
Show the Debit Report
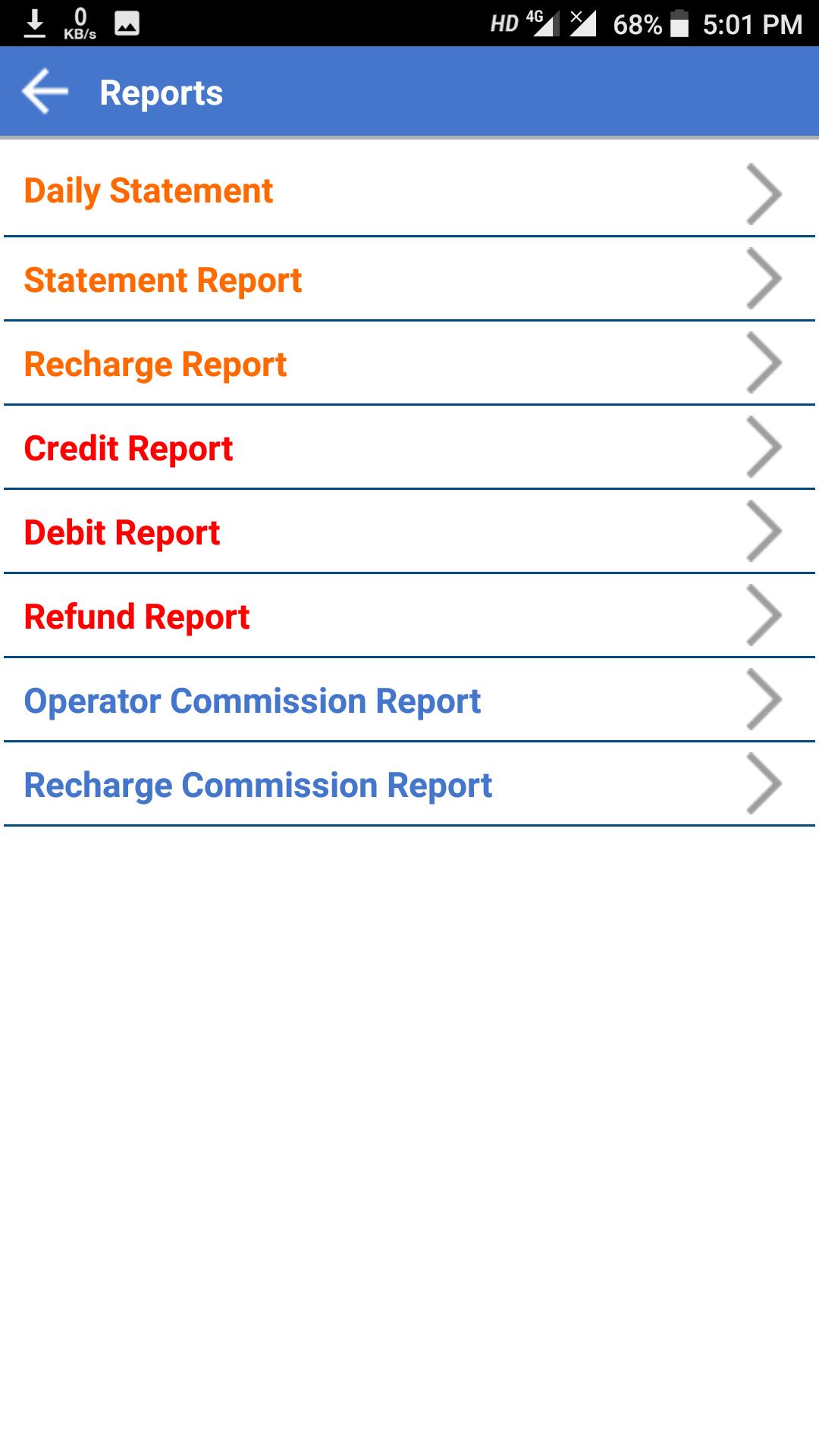[x=409, y=532]
